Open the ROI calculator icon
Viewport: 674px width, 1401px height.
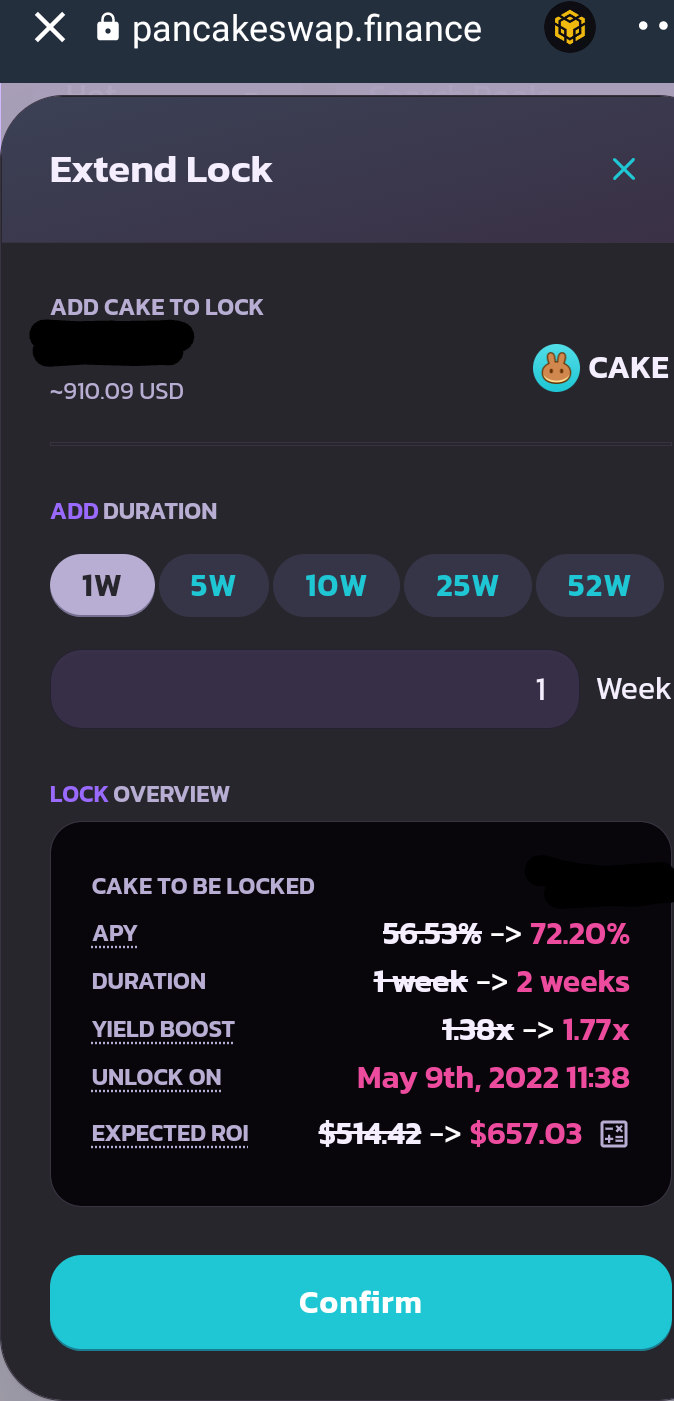click(613, 1134)
